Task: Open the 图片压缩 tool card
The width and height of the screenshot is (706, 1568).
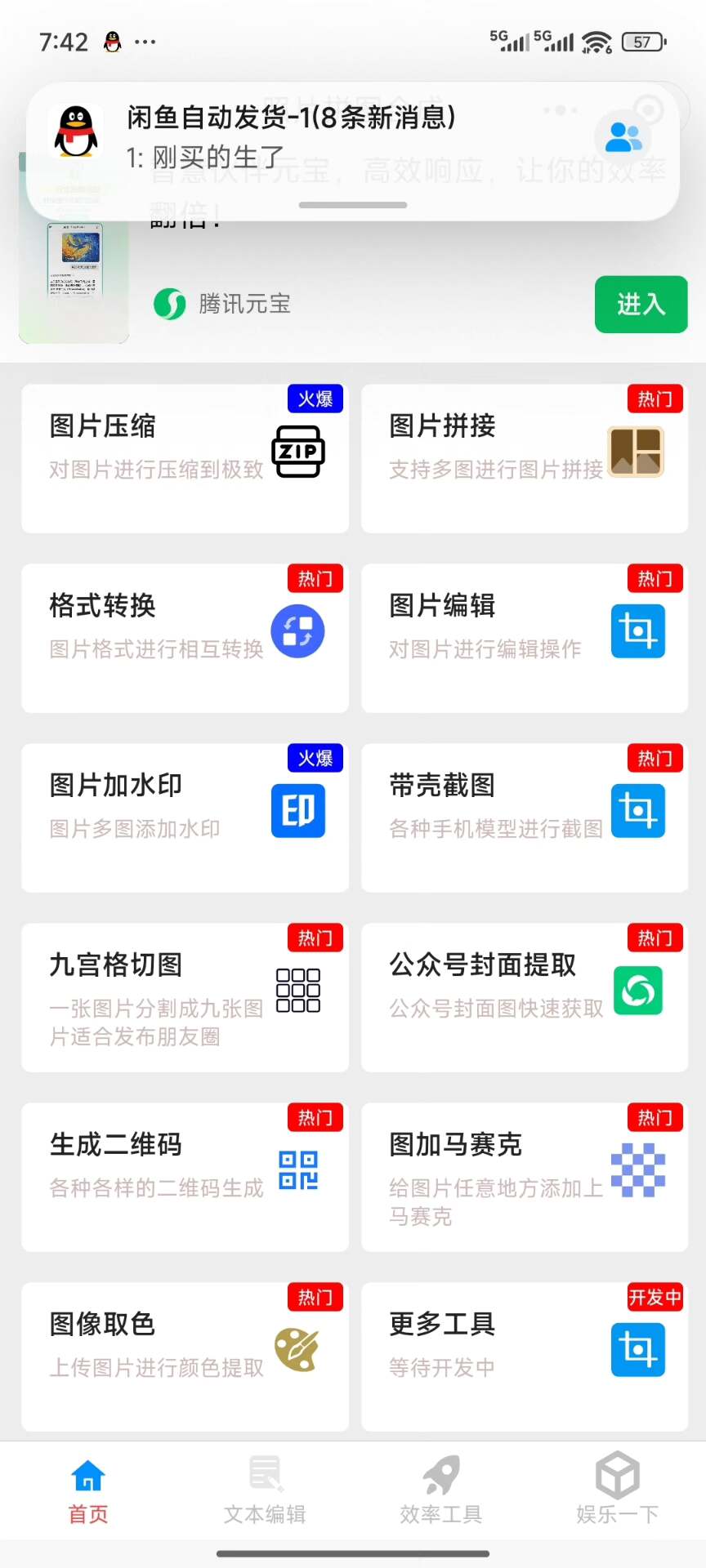Action: click(x=185, y=458)
